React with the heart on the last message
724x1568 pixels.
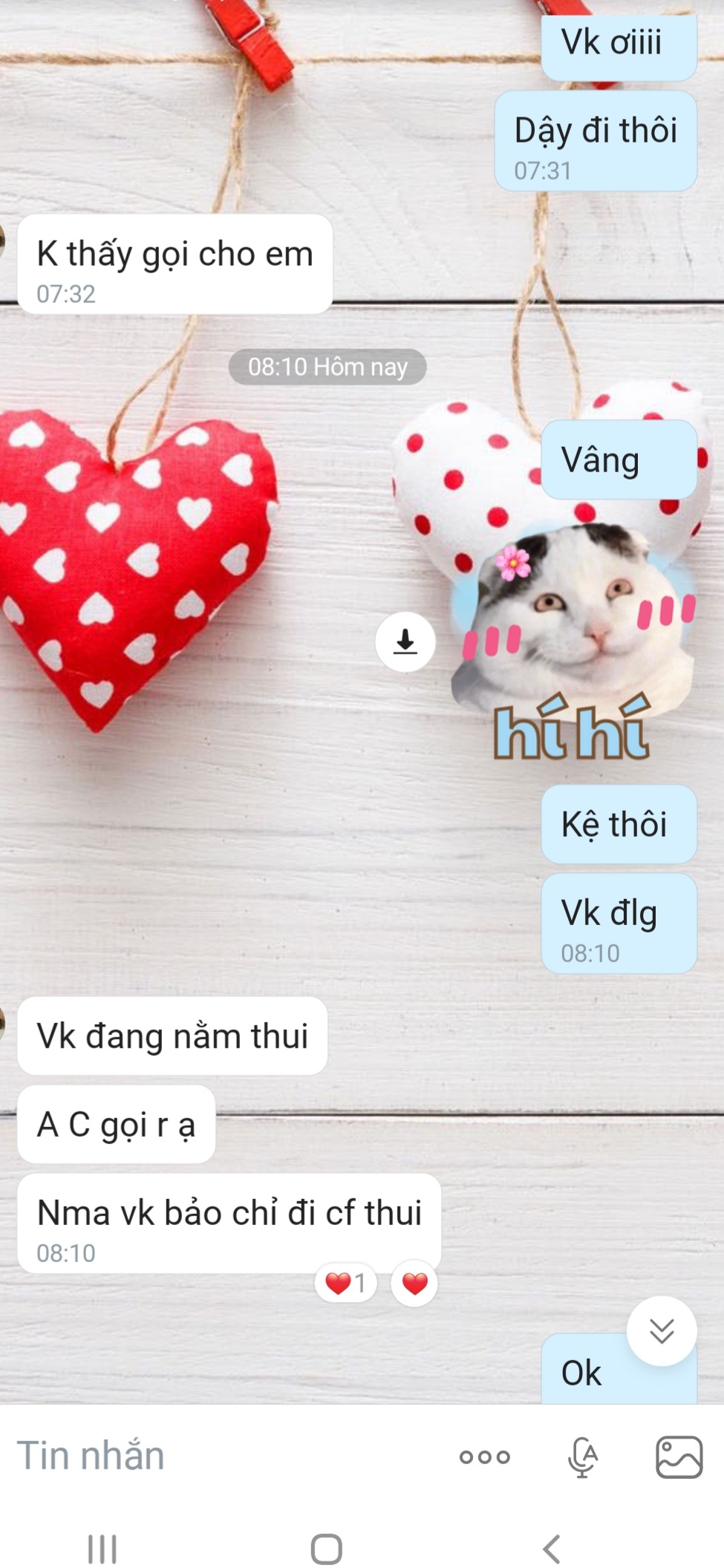click(414, 1283)
